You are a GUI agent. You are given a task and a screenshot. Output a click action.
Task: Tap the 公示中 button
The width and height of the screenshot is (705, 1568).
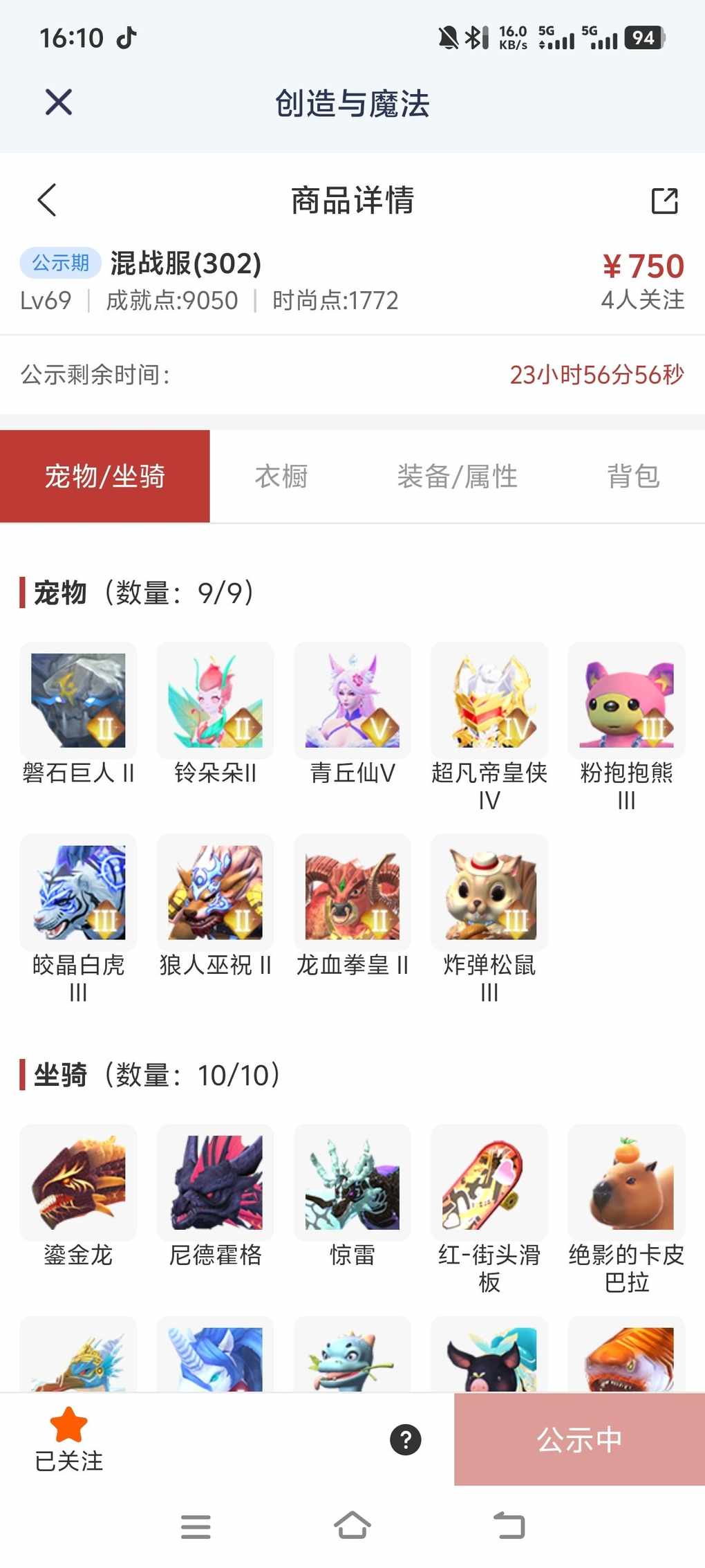click(579, 1439)
